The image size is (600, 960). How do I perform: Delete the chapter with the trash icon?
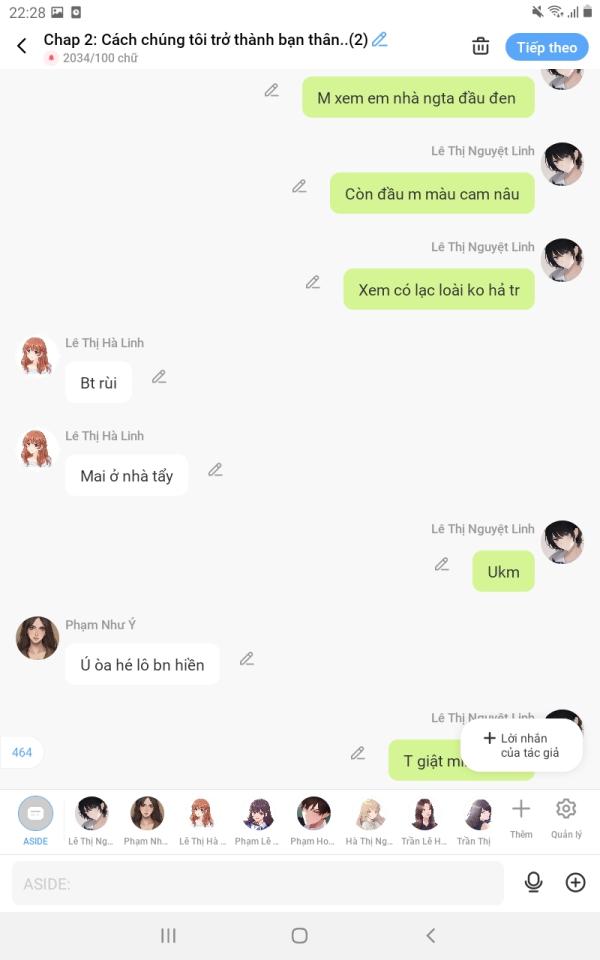(x=481, y=46)
